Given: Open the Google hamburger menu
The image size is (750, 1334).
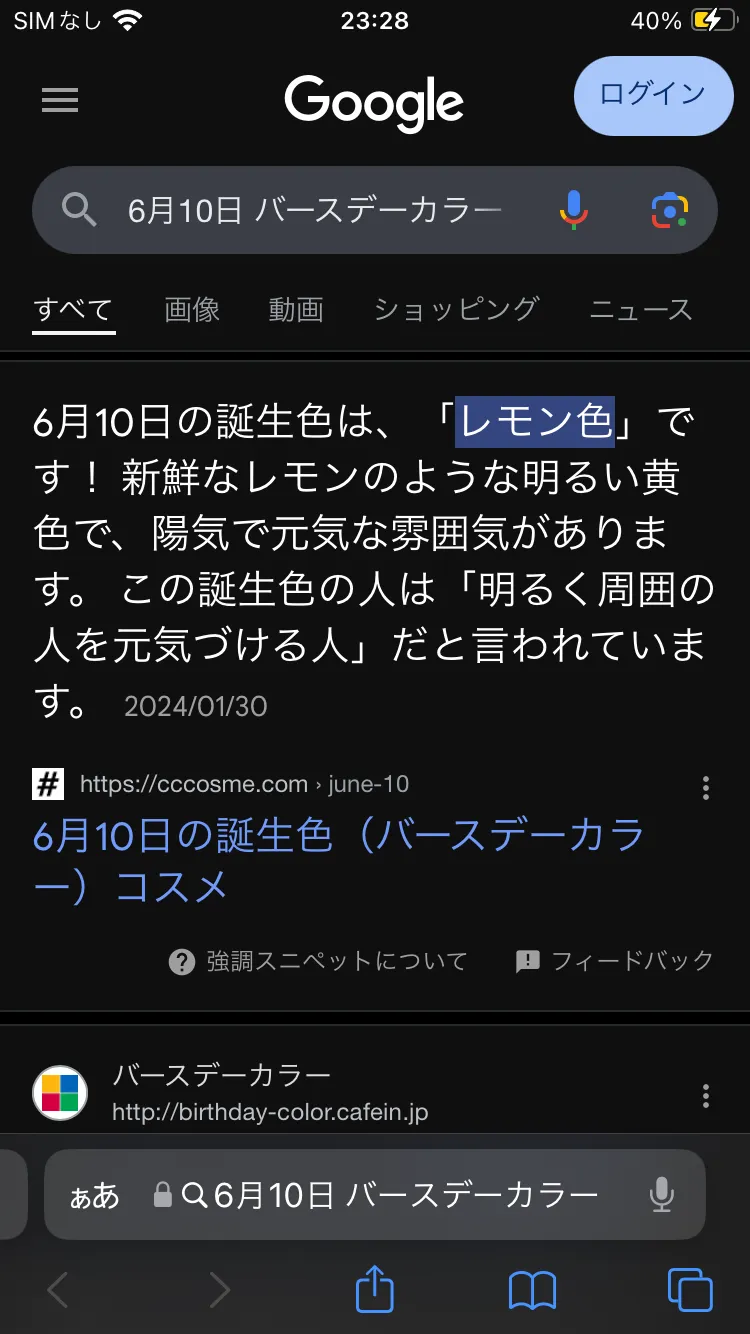Looking at the screenshot, I should pyautogui.click(x=60, y=100).
